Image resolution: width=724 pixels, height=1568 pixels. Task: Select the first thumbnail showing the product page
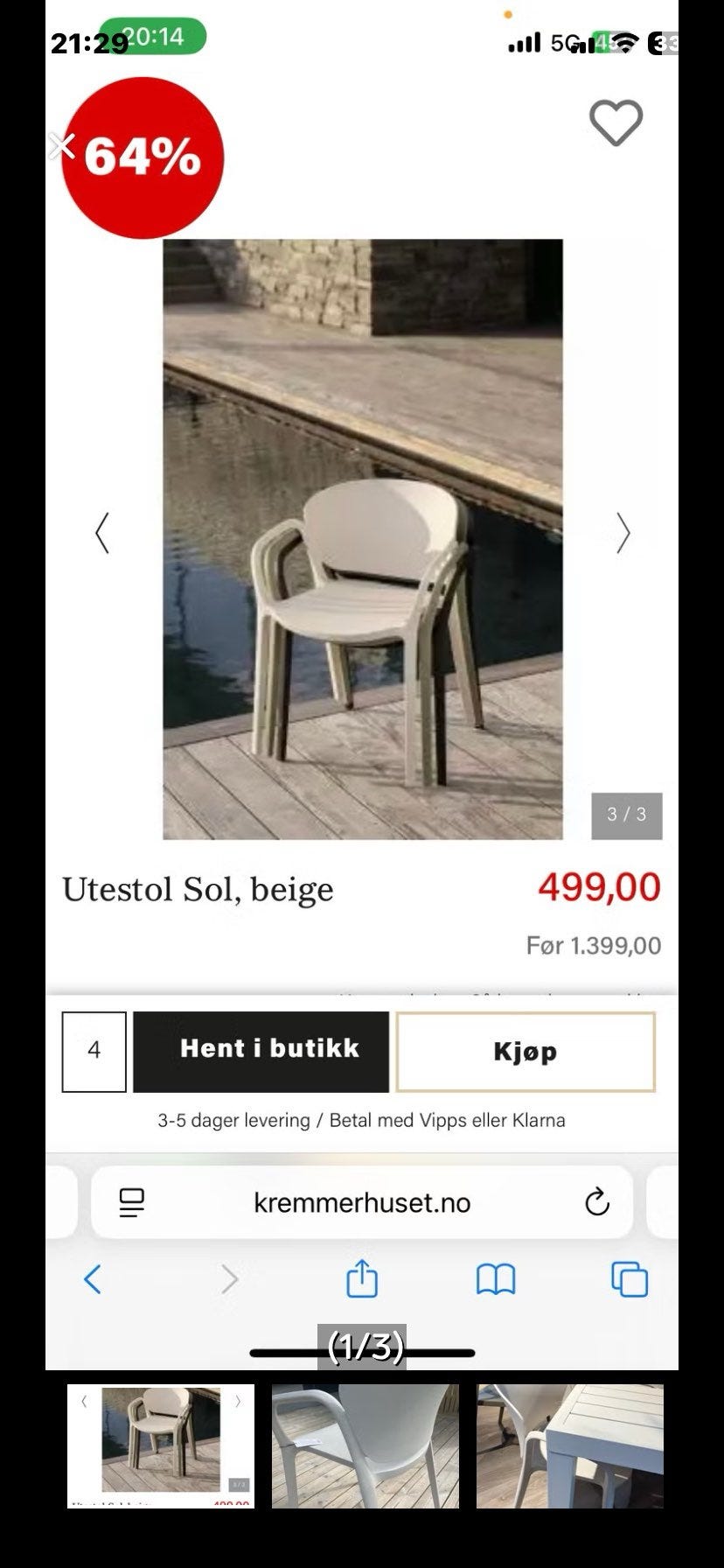161,1446
